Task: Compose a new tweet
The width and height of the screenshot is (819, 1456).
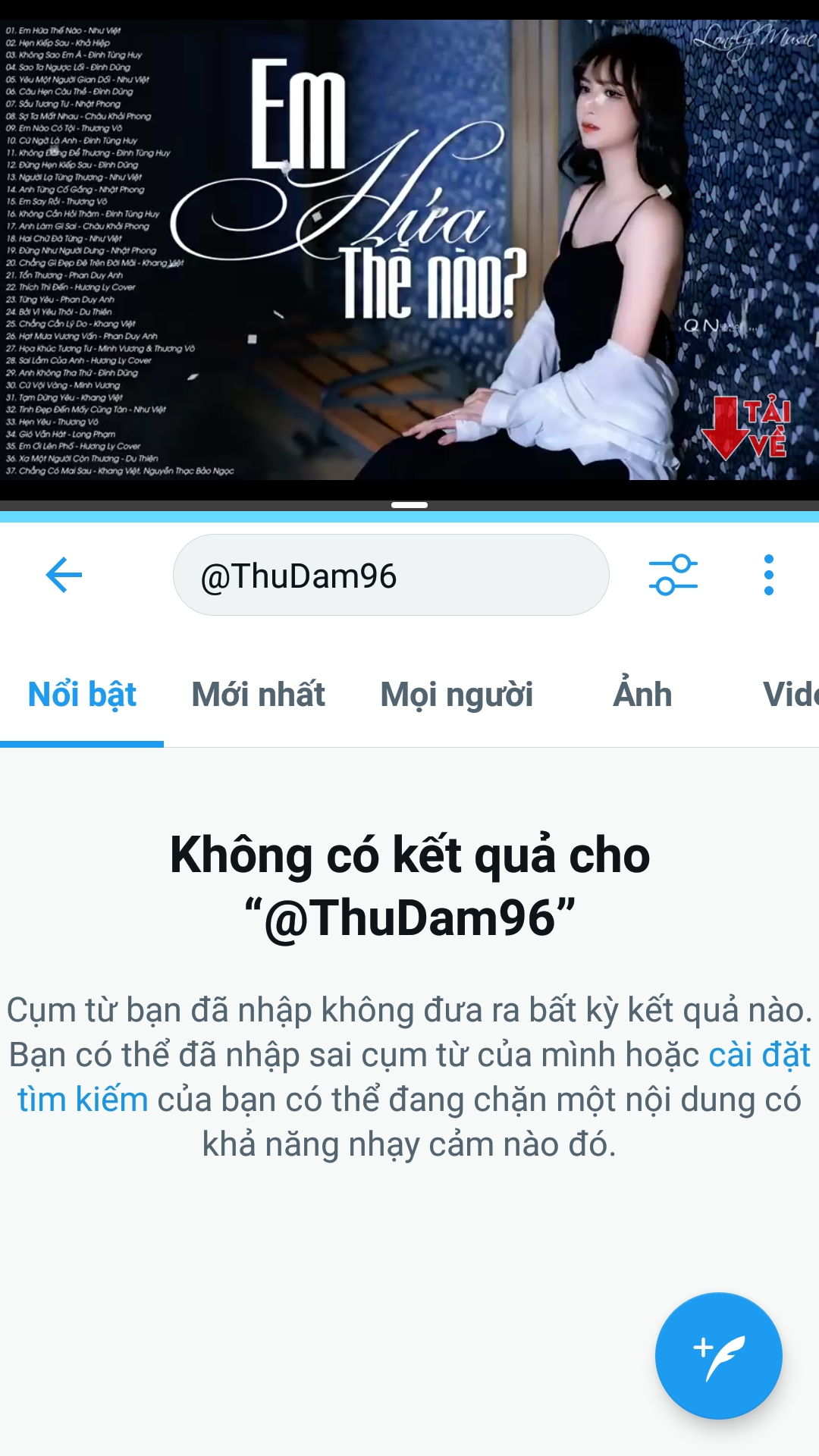Action: point(718,1355)
